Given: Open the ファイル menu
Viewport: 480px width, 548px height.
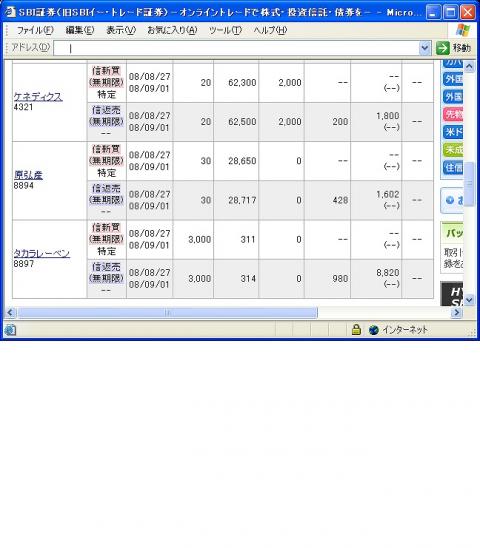Looking at the screenshot, I should coord(35,30).
